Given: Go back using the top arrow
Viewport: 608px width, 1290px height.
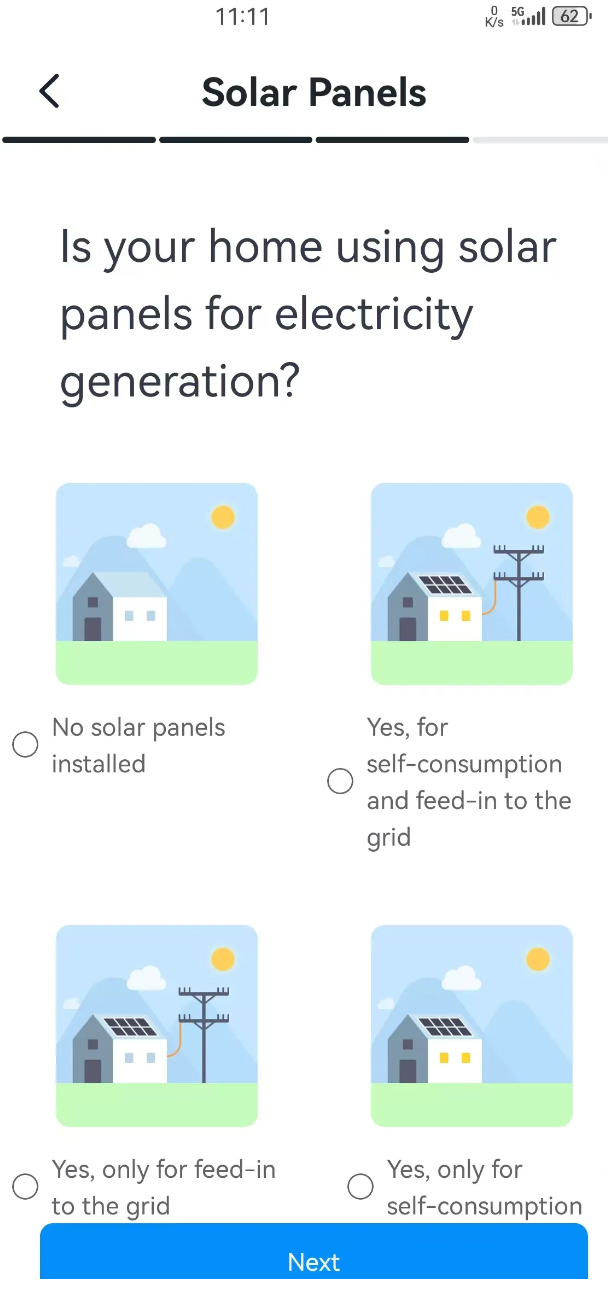Looking at the screenshot, I should (49, 92).
